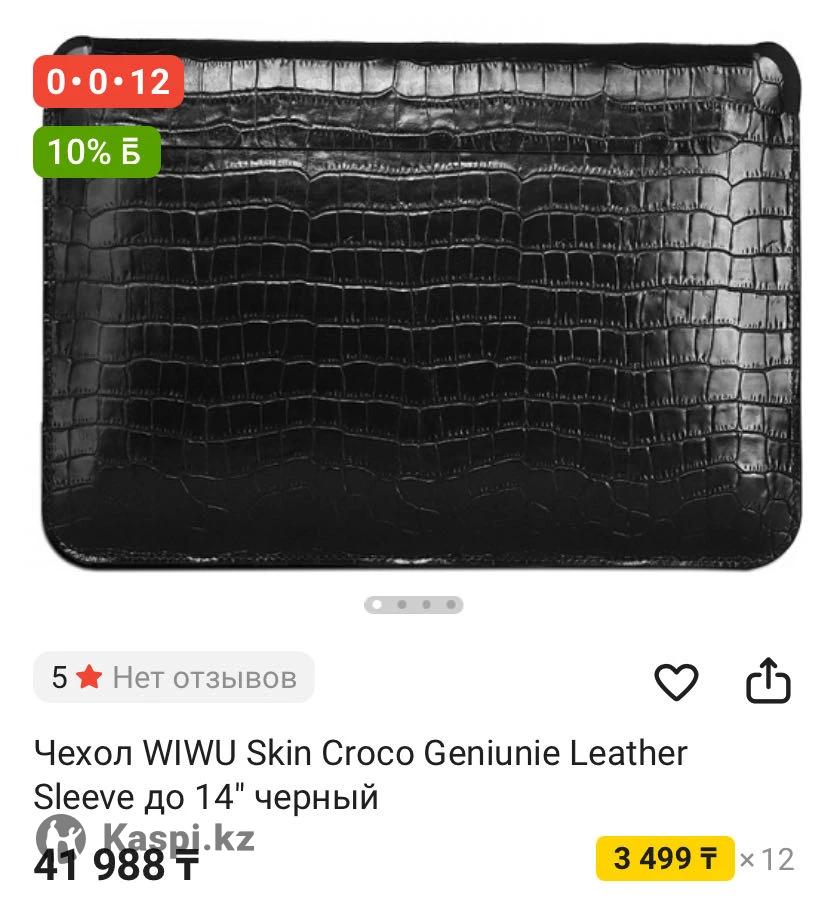Share this product listing
Viewport: 828px width, 903px height.
768,681
